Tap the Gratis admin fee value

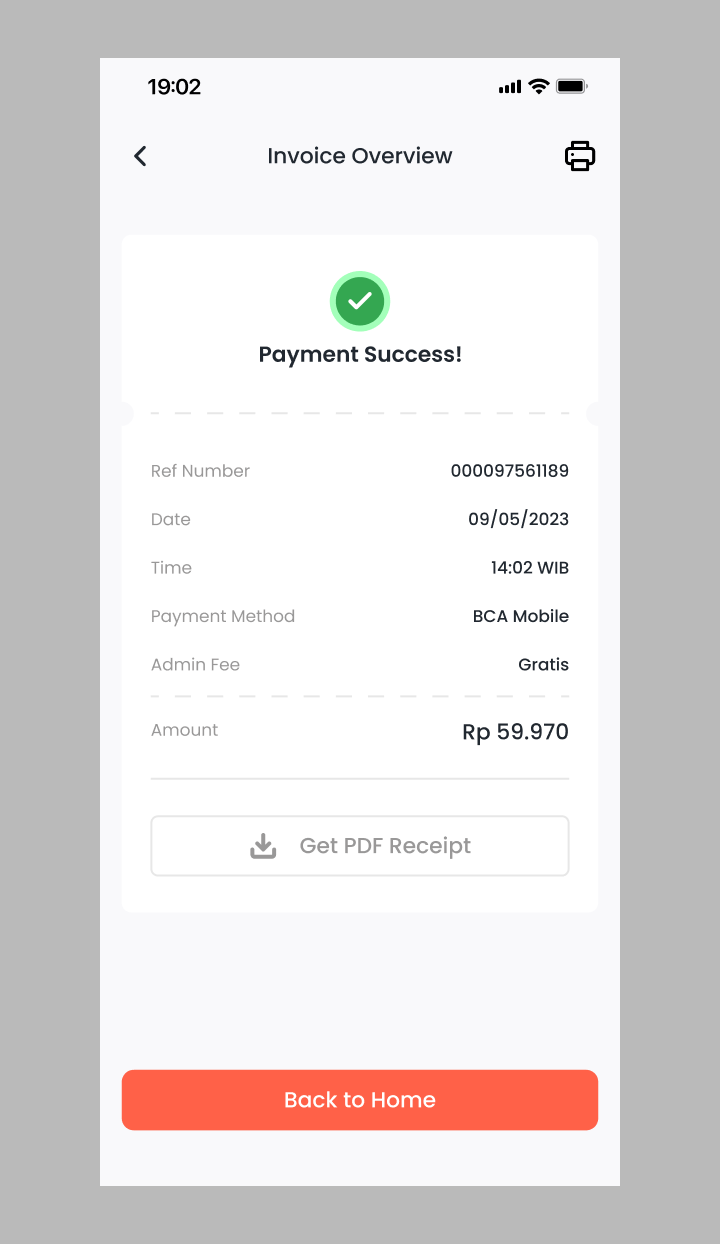pos(543,664)
